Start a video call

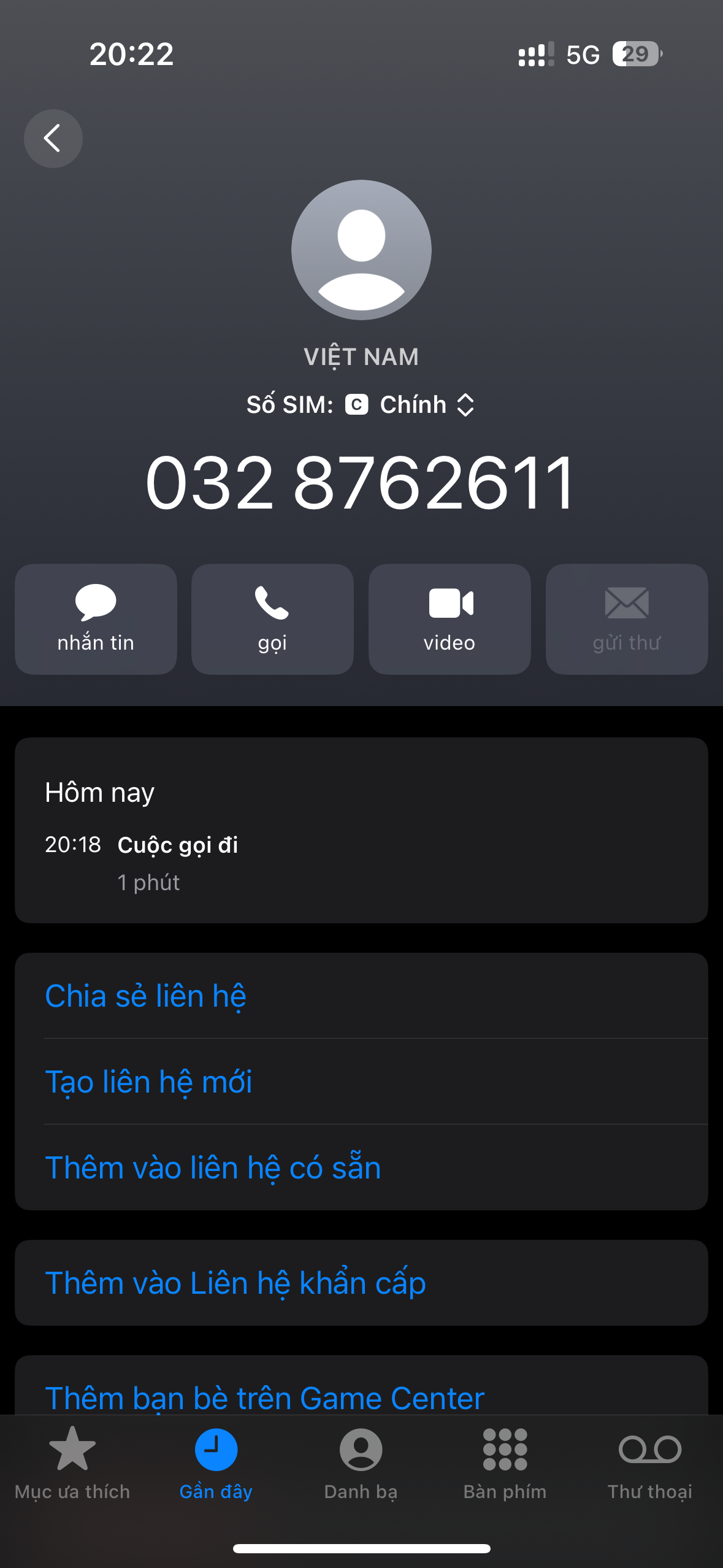[449, 619]
